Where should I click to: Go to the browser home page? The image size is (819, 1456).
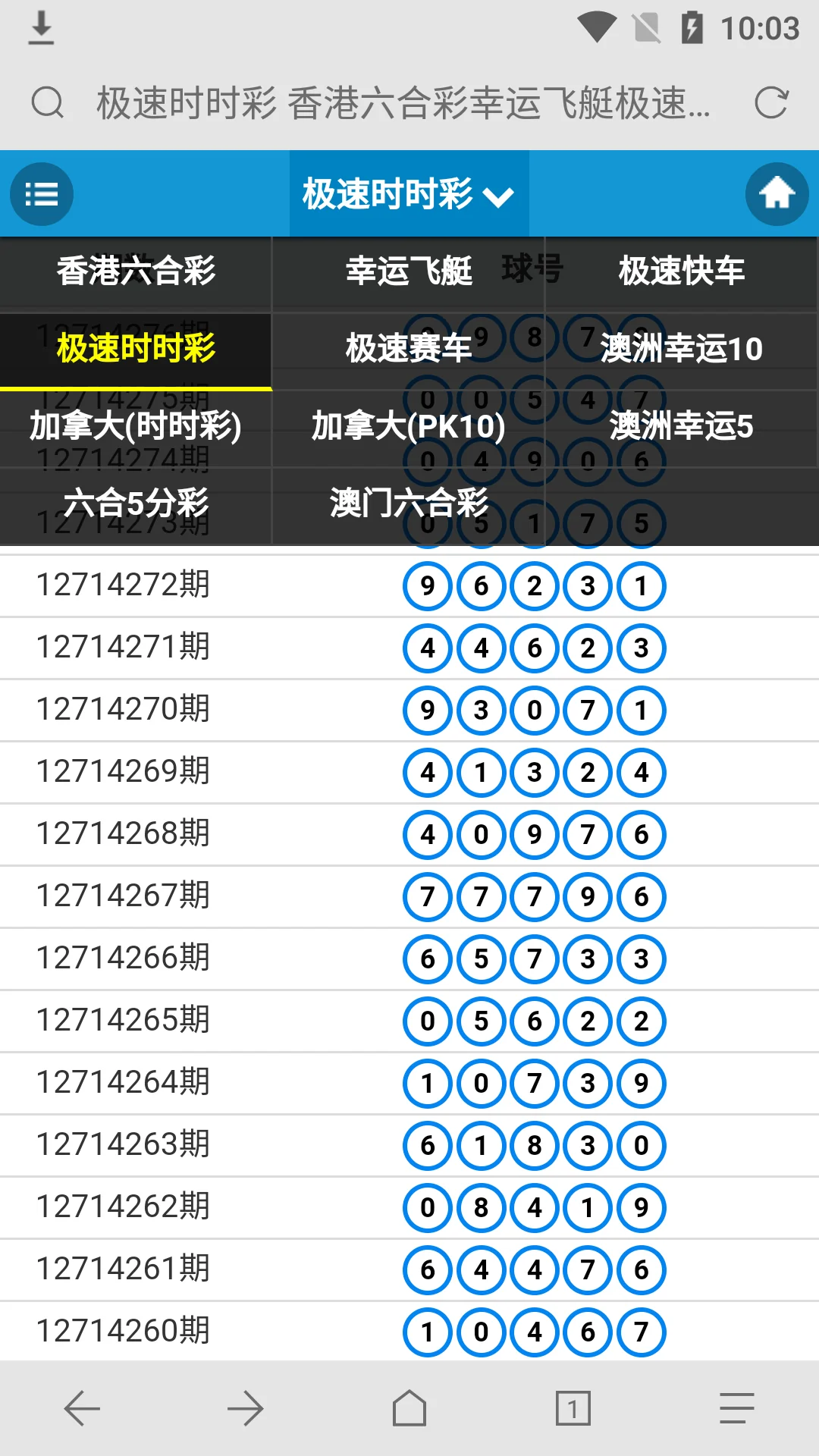(x=409, y=1409)
